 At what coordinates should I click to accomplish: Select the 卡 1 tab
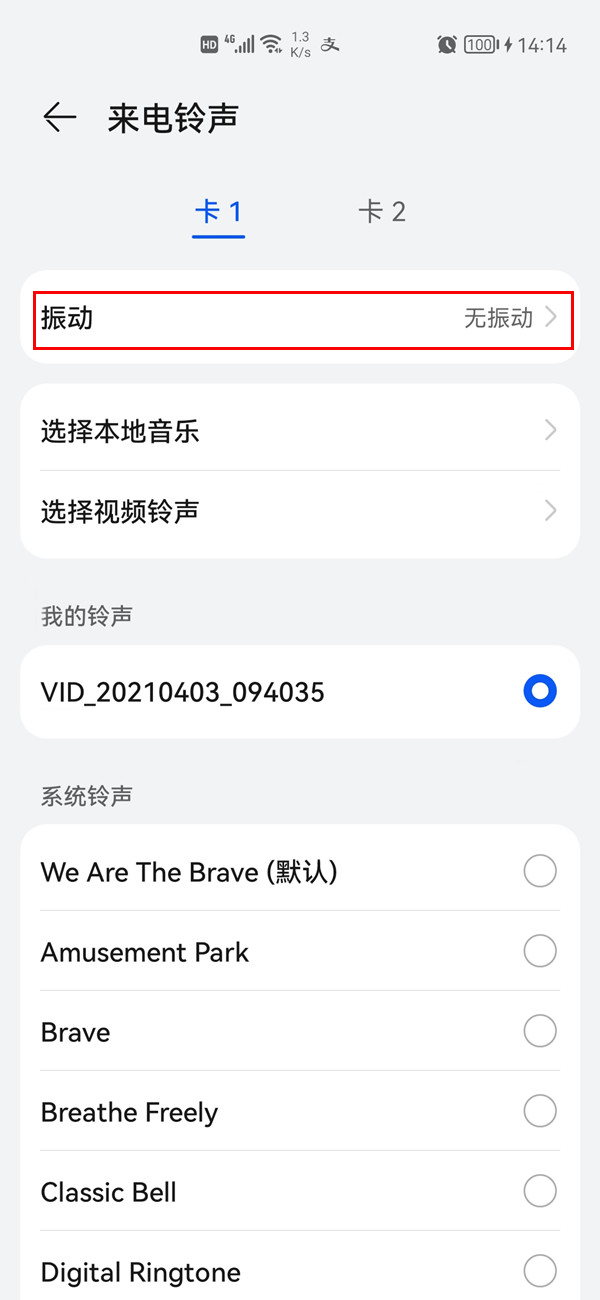pos(218,212)
